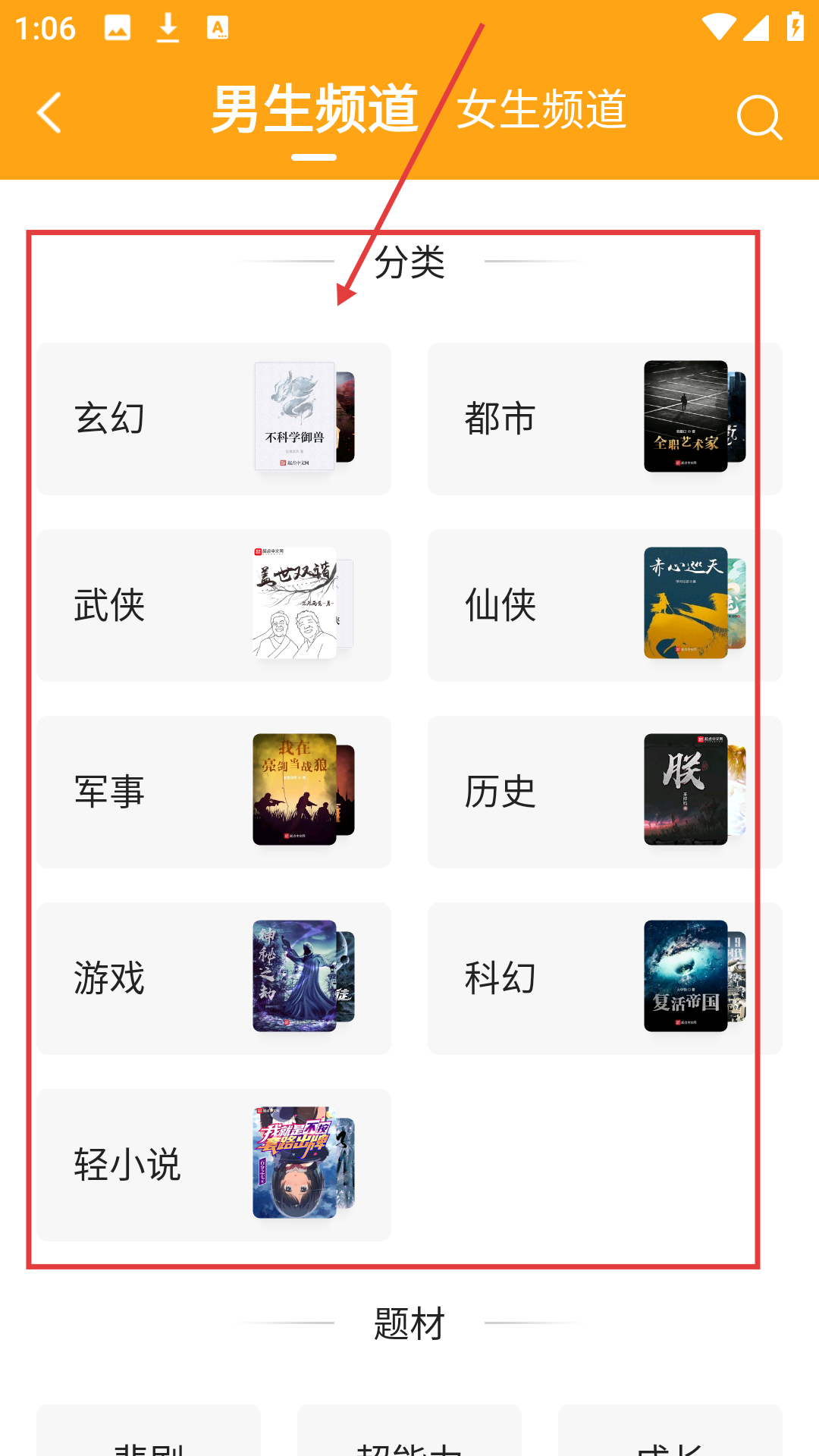Tap the 轻小说 category card
The width and height of the screenshot is (819, 1456).
tap(214, 1165)
